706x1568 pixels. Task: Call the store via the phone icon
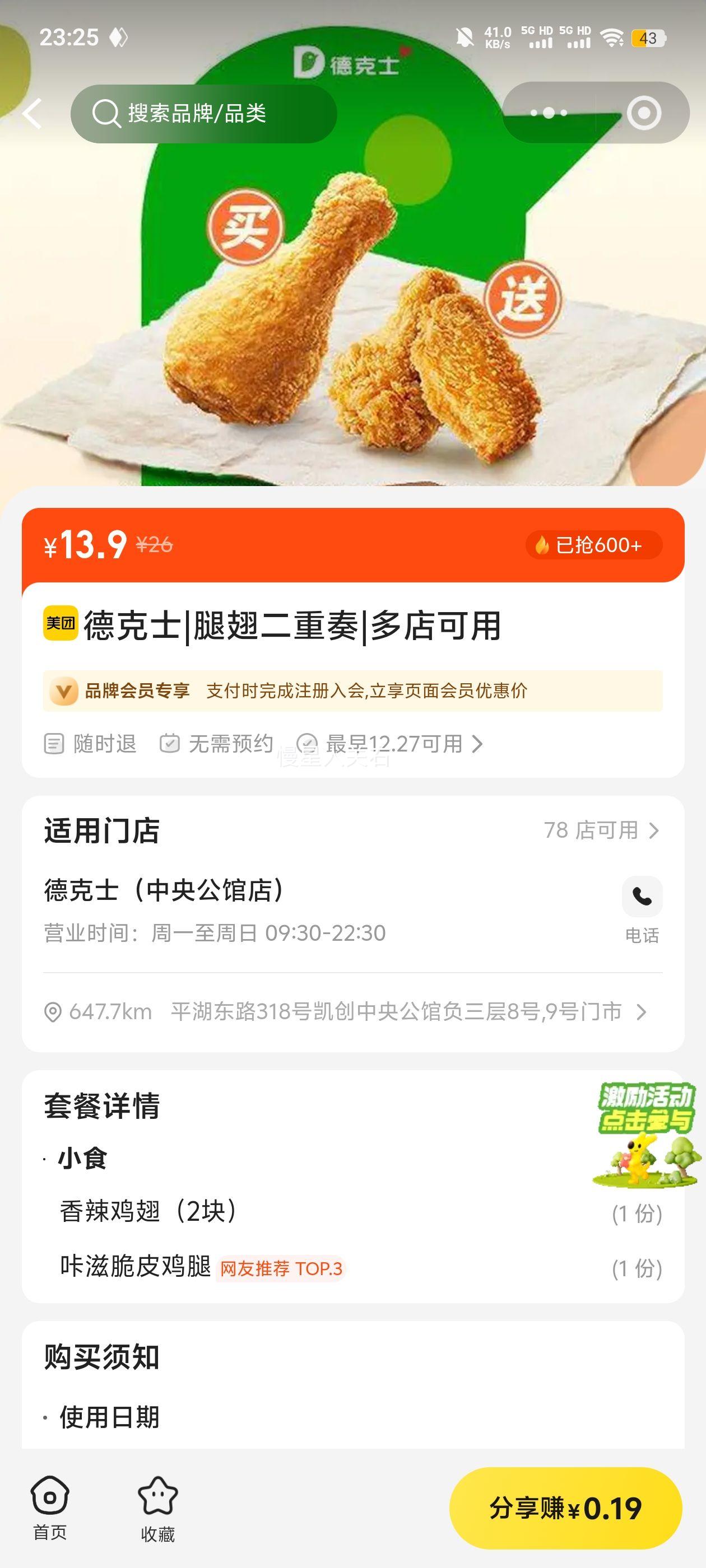click(x=642, y=897)
